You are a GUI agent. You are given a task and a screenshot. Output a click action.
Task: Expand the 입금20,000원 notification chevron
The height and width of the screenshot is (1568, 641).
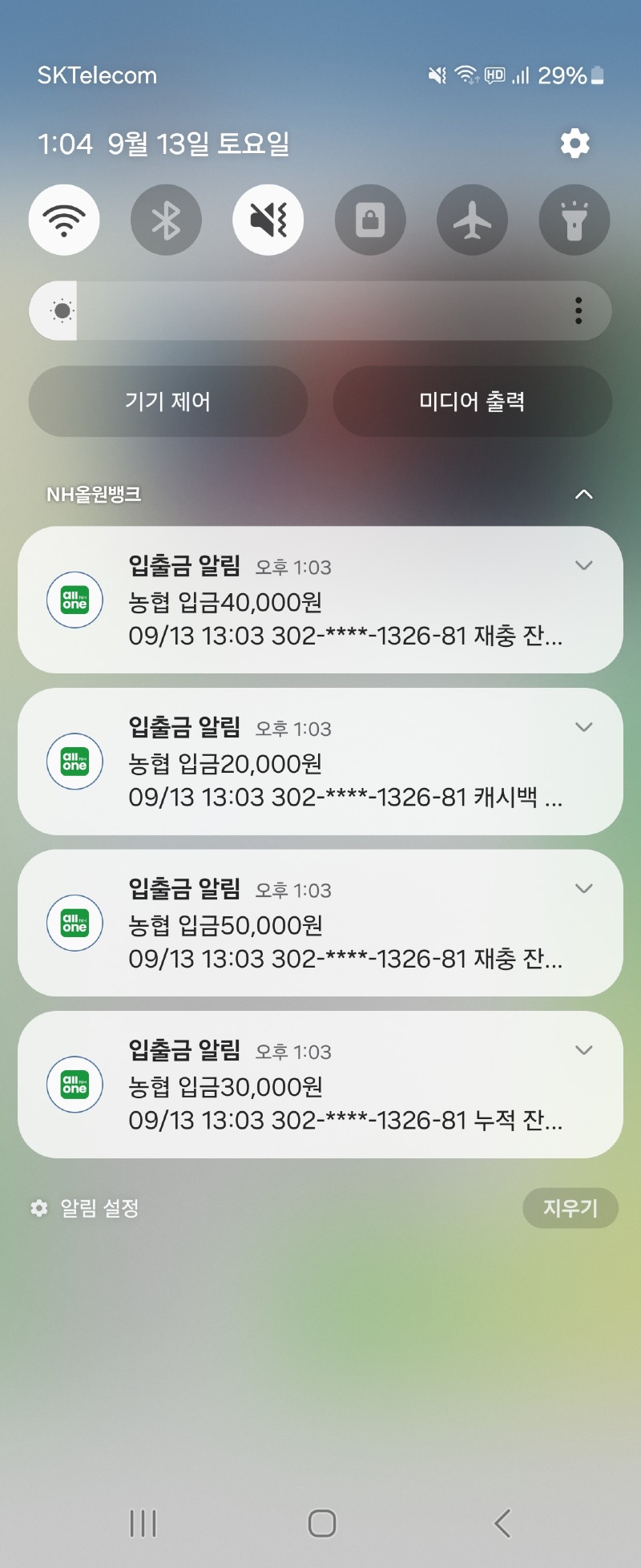584,727
